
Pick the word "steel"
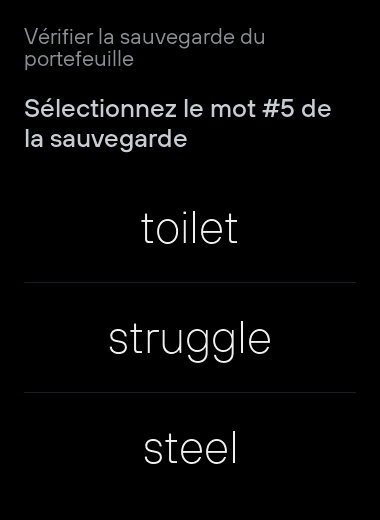click(190, 448)
